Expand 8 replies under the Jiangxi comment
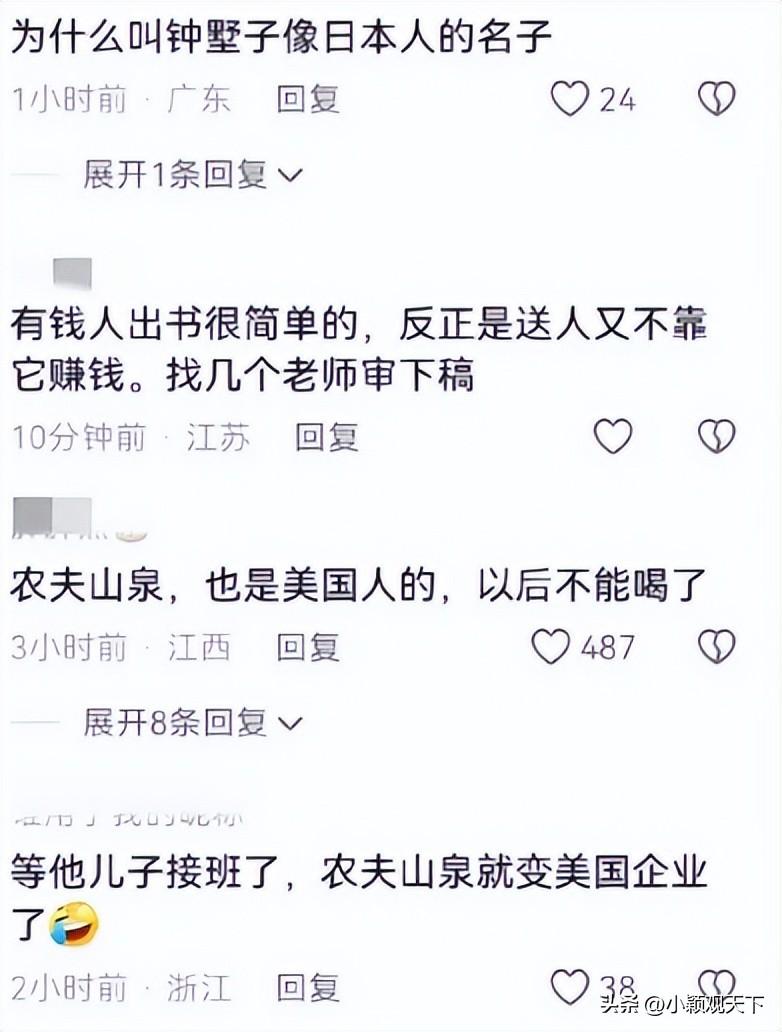This screenshot has height=1032, width=782. click(x=192, y=722)
